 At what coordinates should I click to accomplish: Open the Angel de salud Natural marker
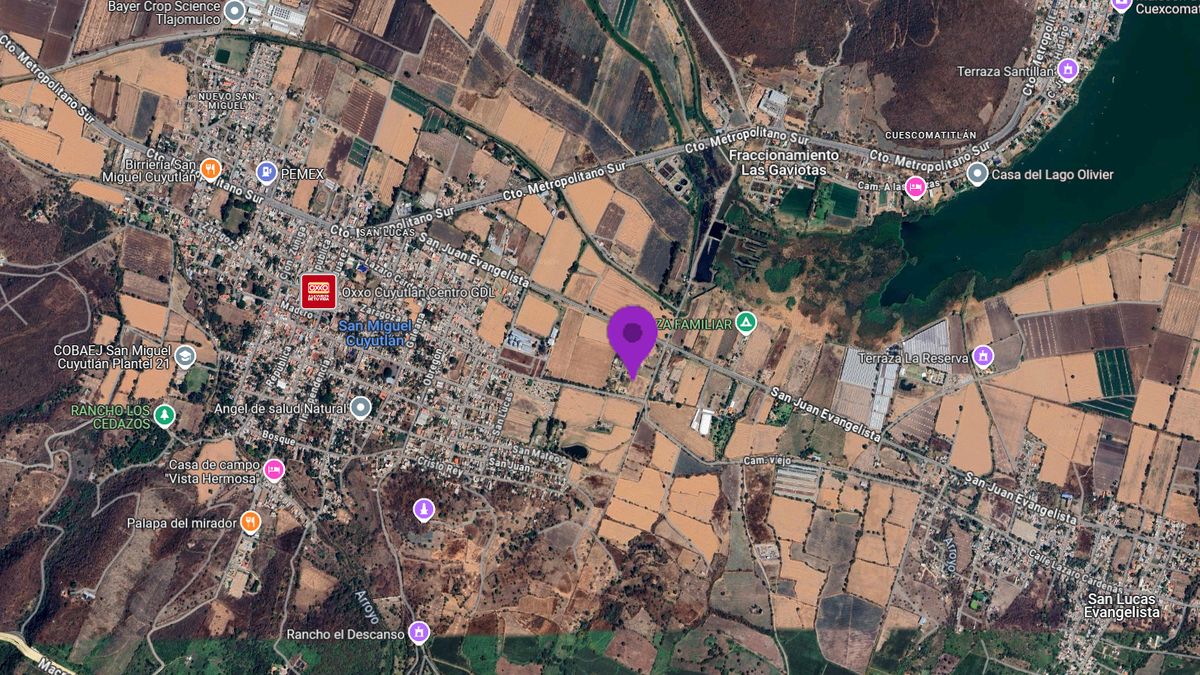[361, 408]
